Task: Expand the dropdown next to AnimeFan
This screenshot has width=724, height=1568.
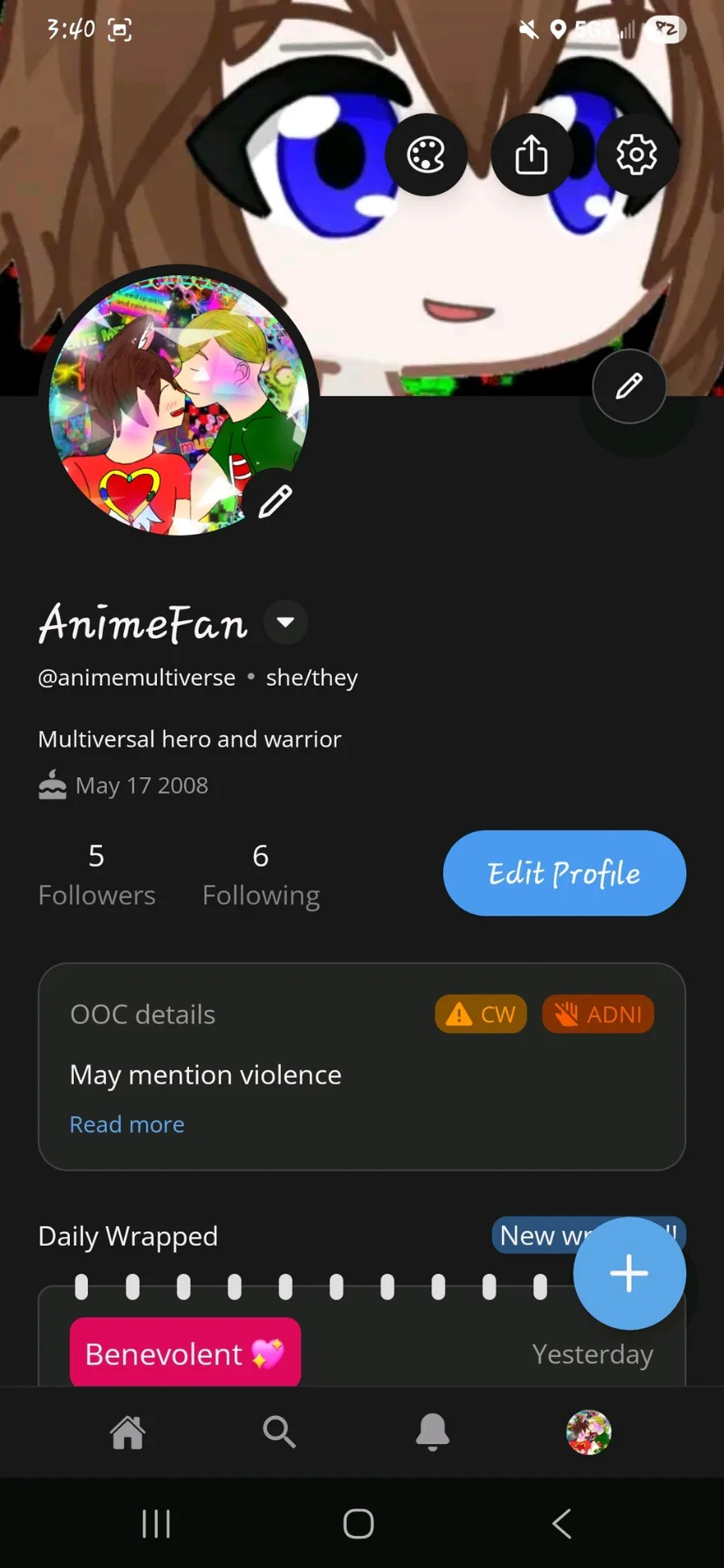Action: click(x=286, y=623)
